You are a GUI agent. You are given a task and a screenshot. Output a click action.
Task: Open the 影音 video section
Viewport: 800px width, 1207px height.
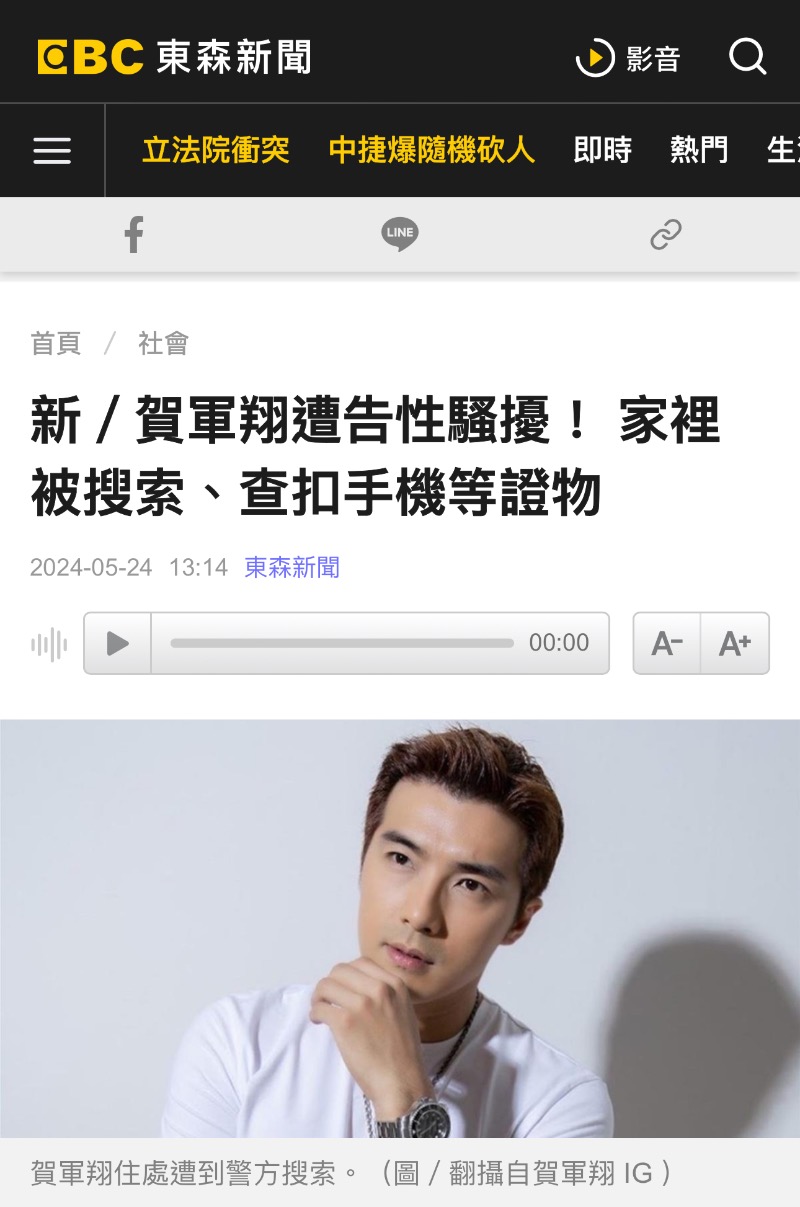coord(629,58)
